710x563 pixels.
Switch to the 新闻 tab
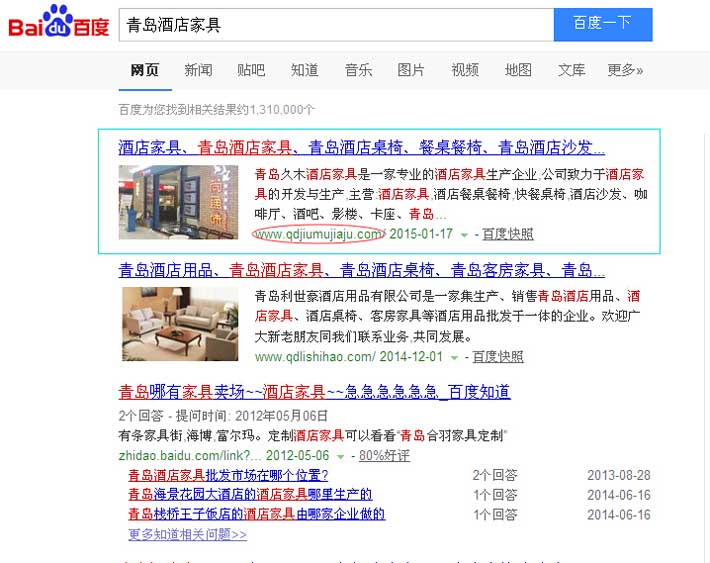pos(198,70)
